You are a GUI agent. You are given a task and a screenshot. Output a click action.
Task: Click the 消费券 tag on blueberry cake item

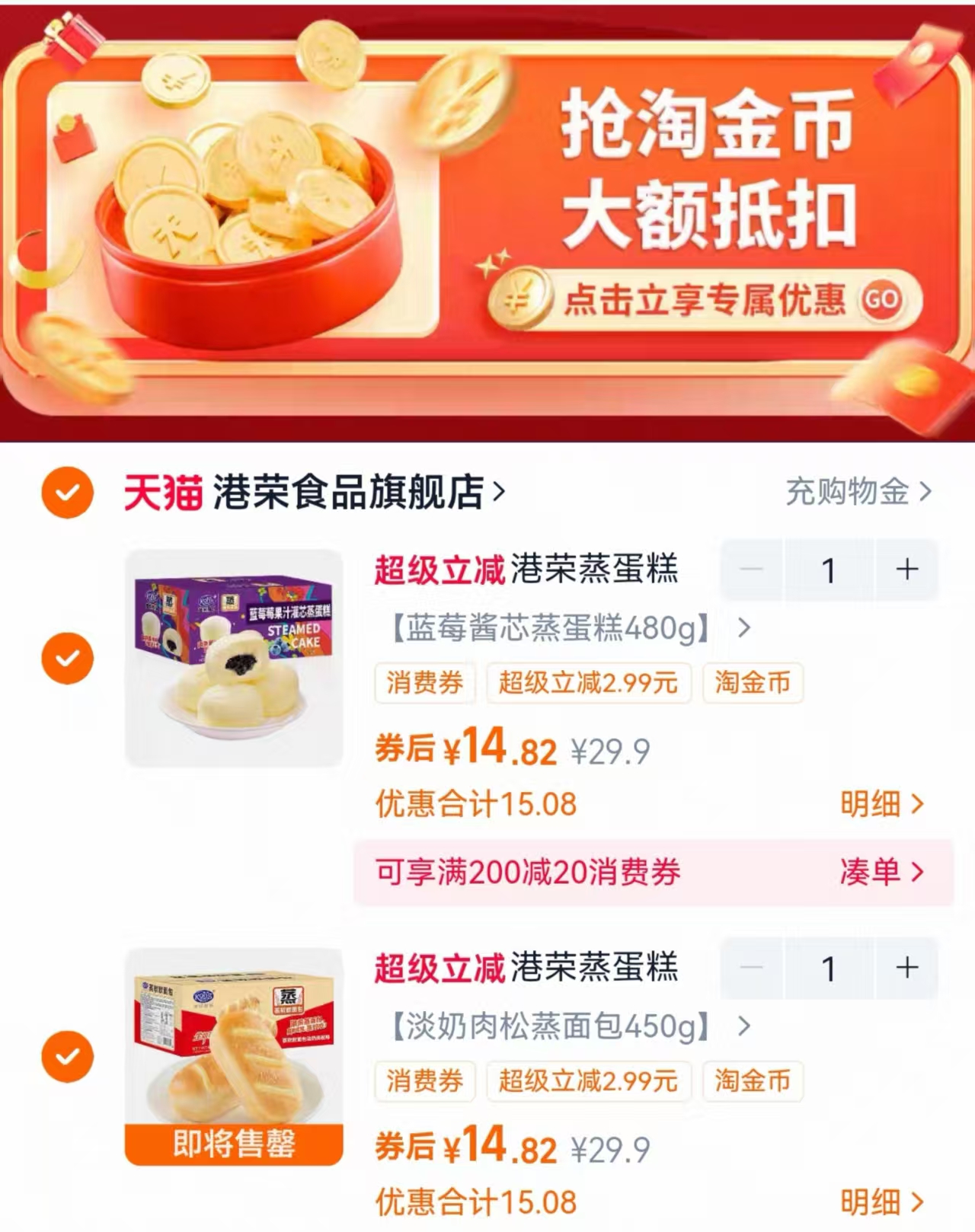pos(424,685)
